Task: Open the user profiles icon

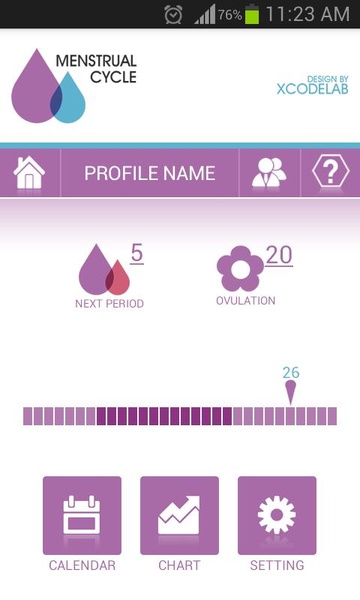Action: 269,173
